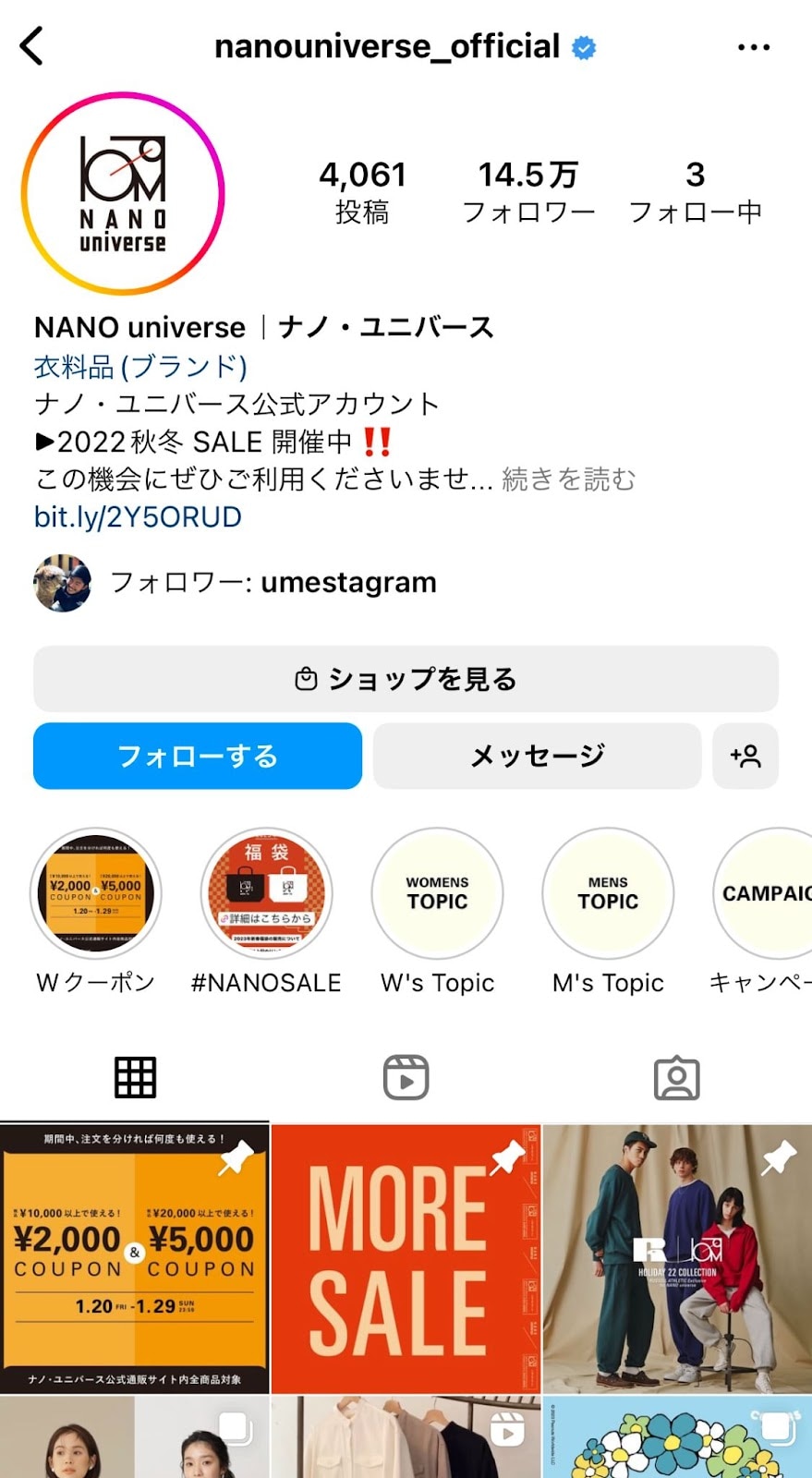Follow account with フォローする button
Viewport: 812px width, 1478px height.
coord(198,757)
